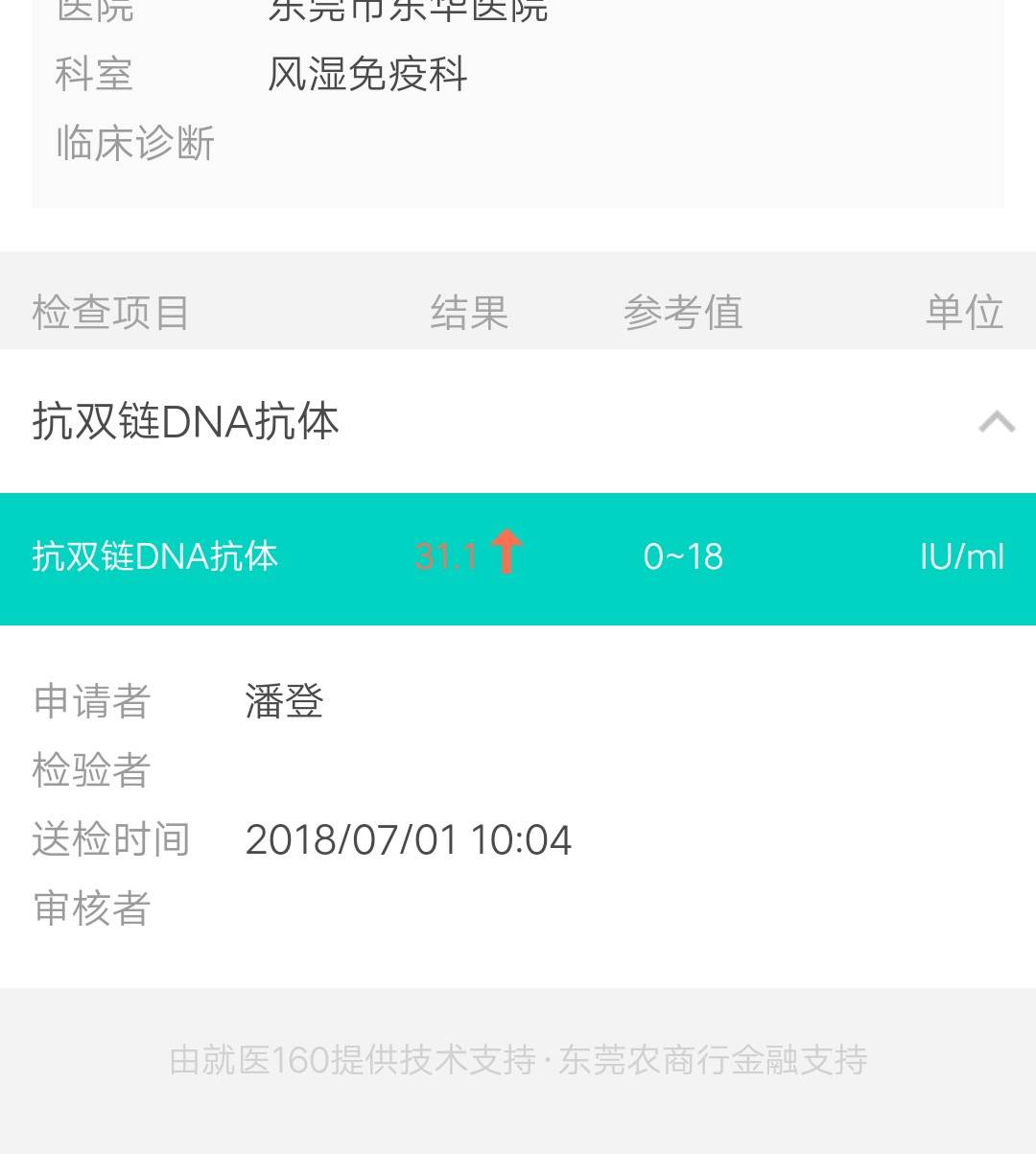Click the collapse chevron beside 抗双链DNA抗体
Screen dimensions: 1036x1154
pos(996,419)
